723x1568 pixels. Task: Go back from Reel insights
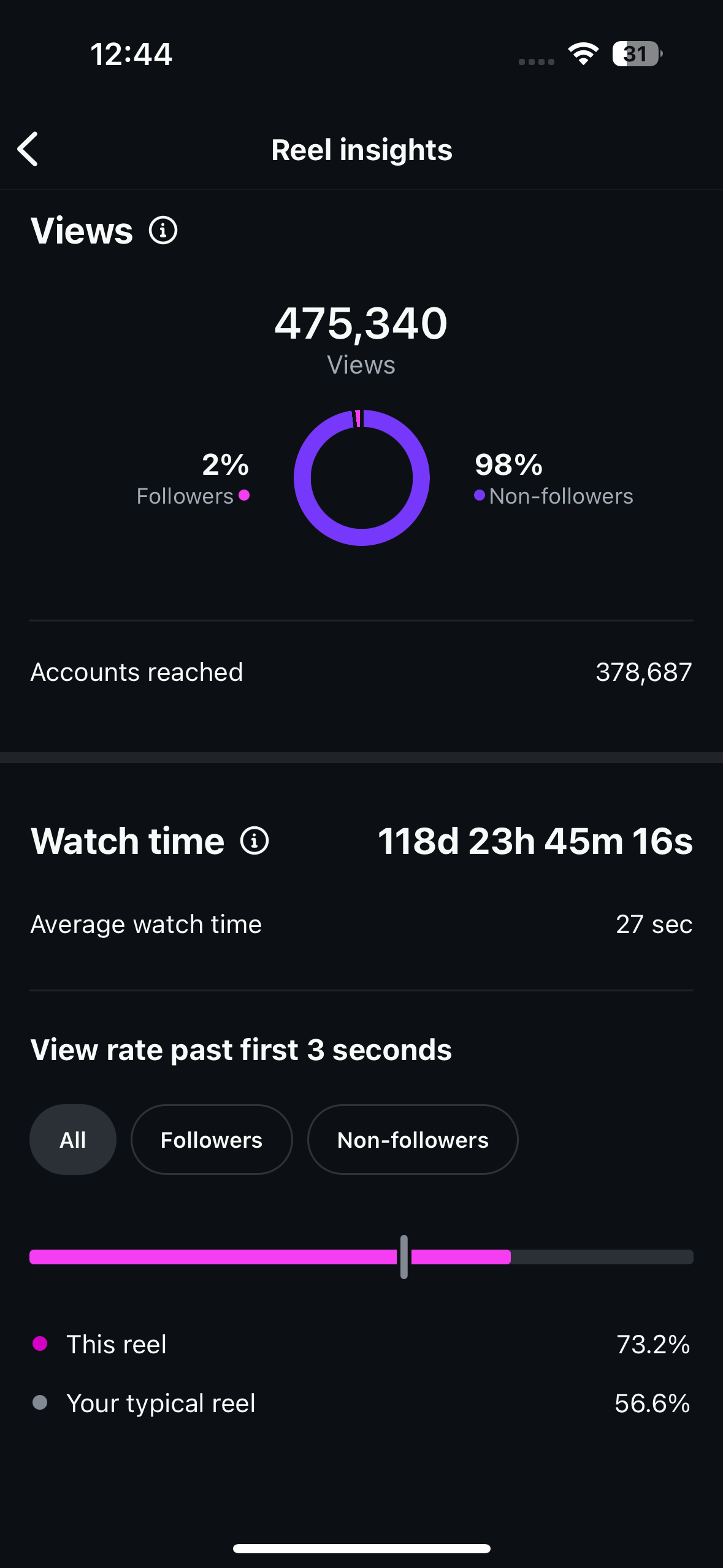(28, 149)
